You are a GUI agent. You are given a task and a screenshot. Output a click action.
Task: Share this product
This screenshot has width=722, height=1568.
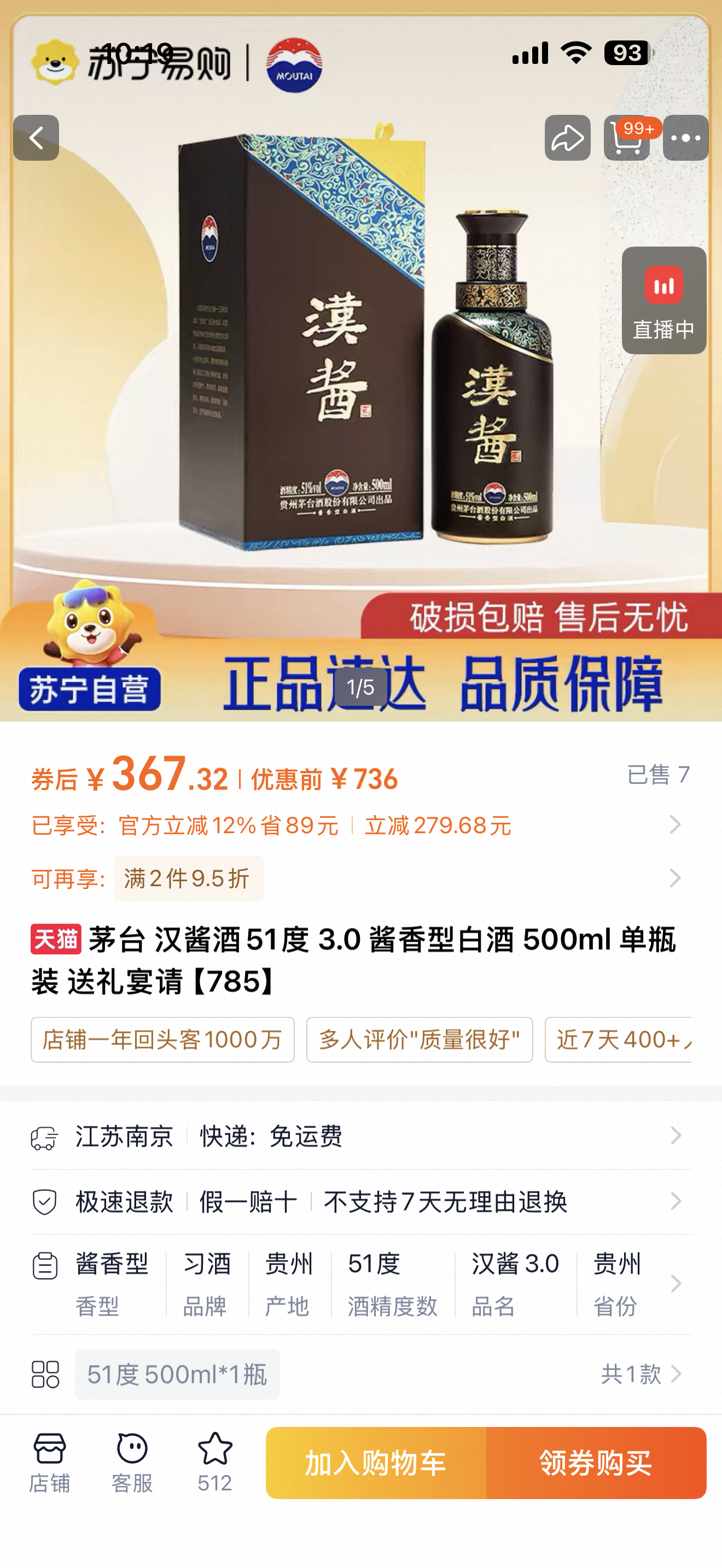(567, 138)
